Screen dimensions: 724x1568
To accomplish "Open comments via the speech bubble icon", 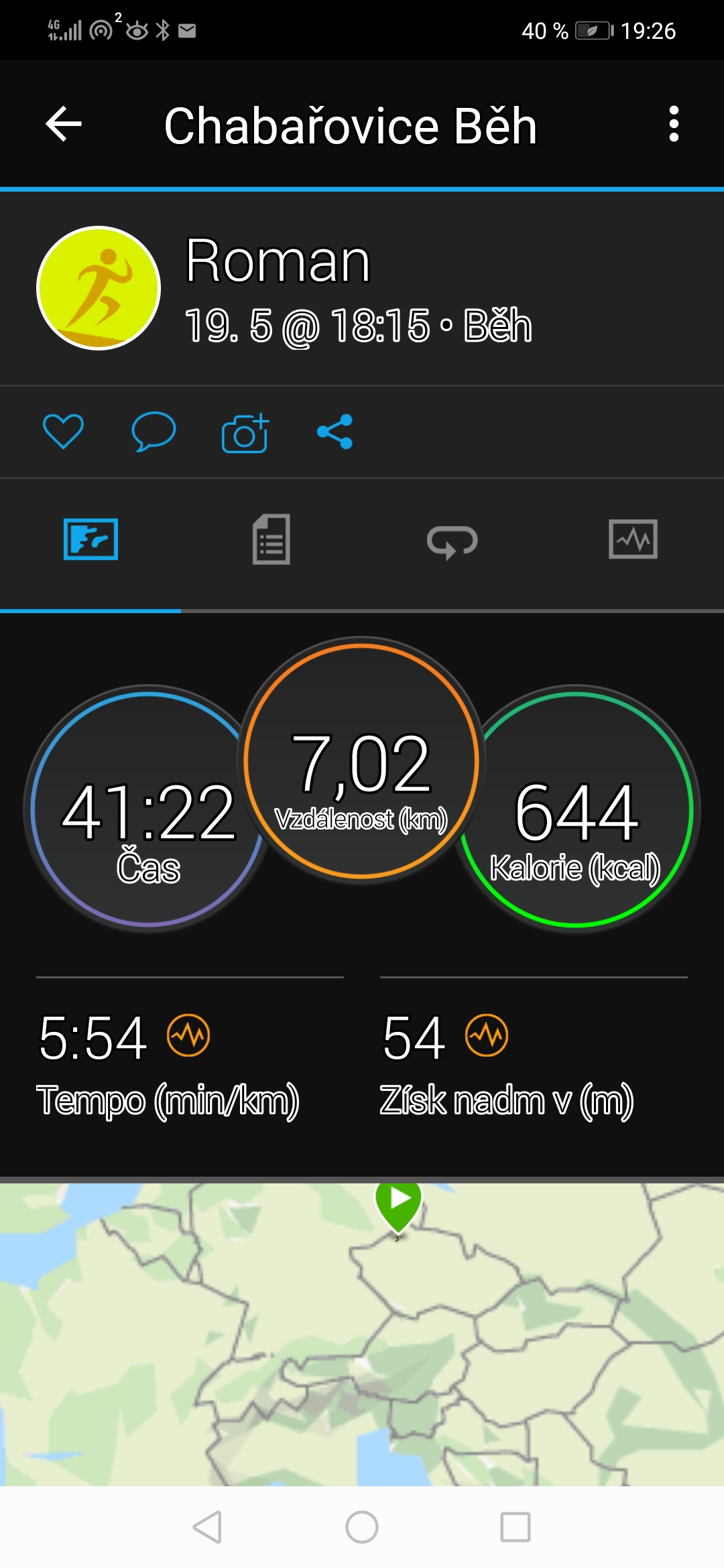I will click(x=154, y=432).
